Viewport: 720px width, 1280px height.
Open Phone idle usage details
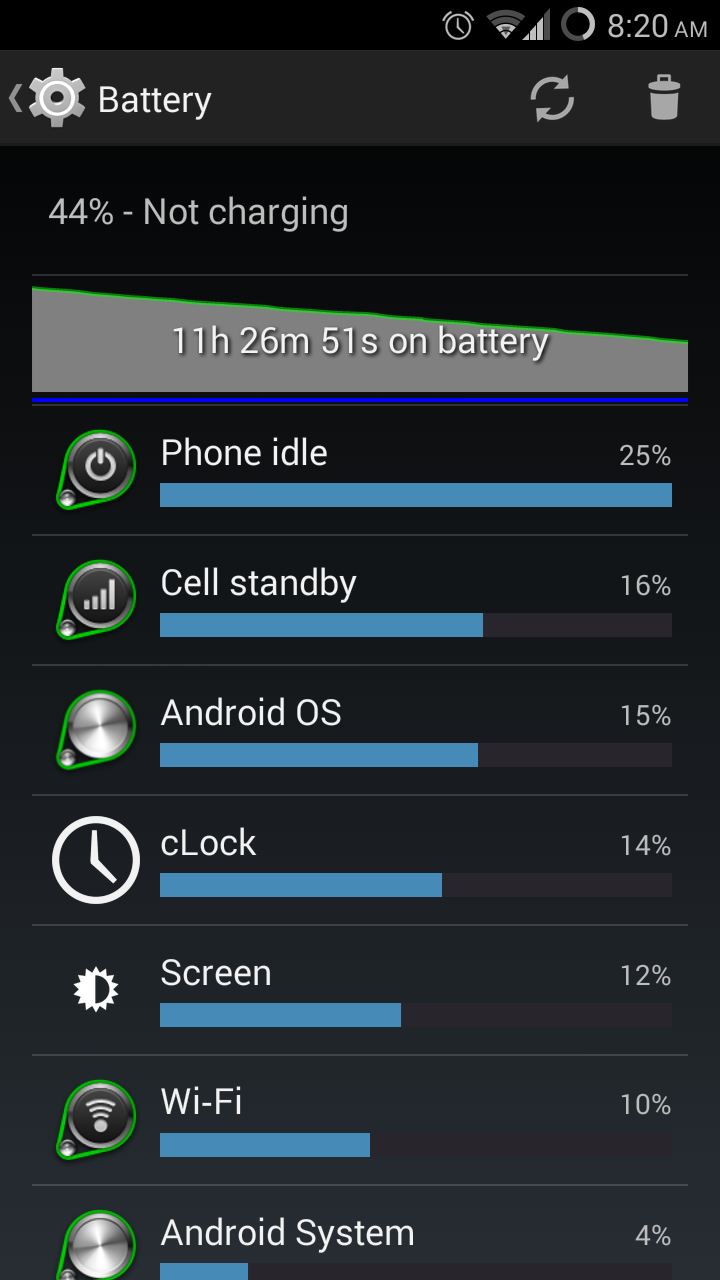click(360, 470)
